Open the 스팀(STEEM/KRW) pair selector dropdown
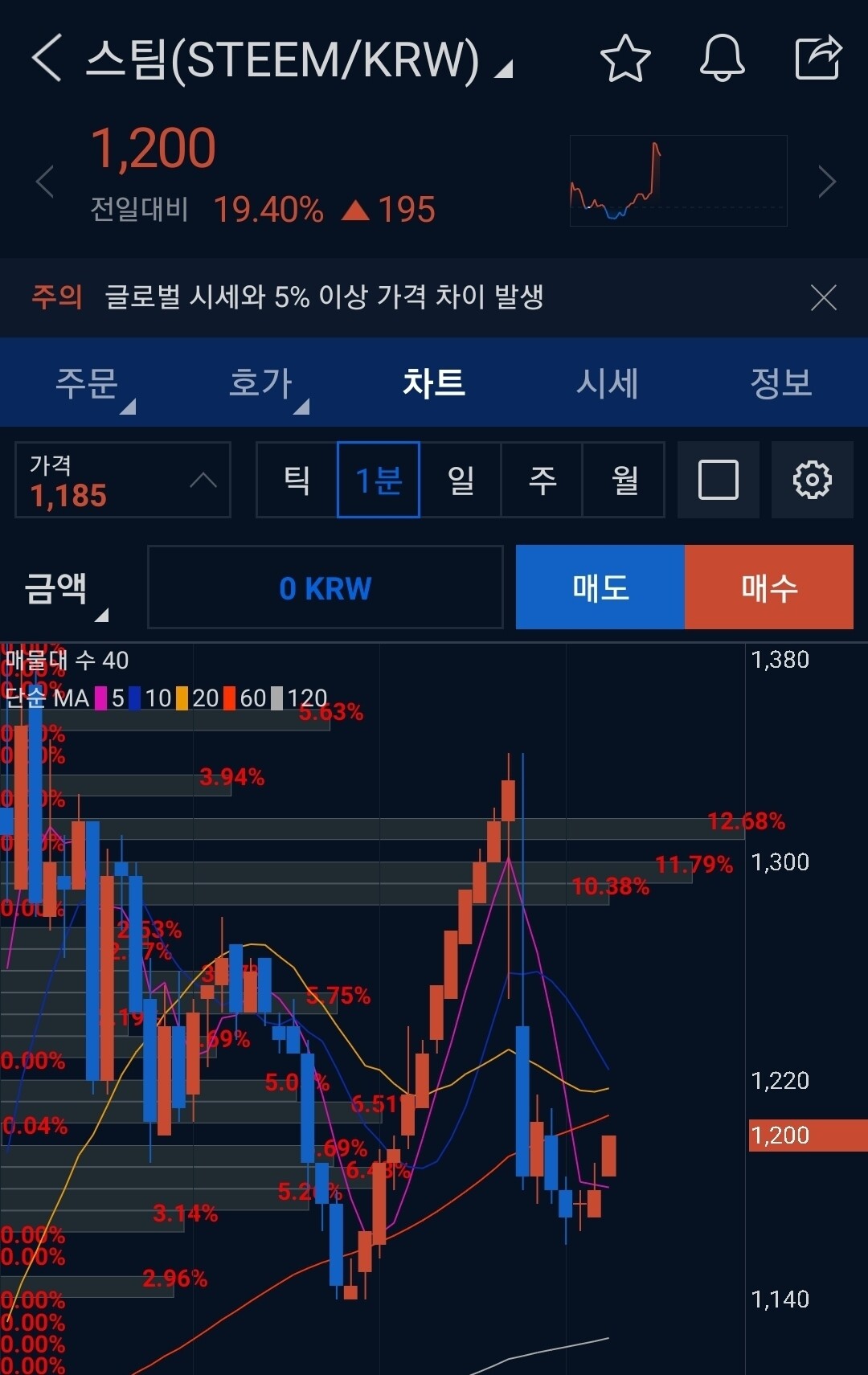The height and width of the screenshot is (1375, 868). 297,59
